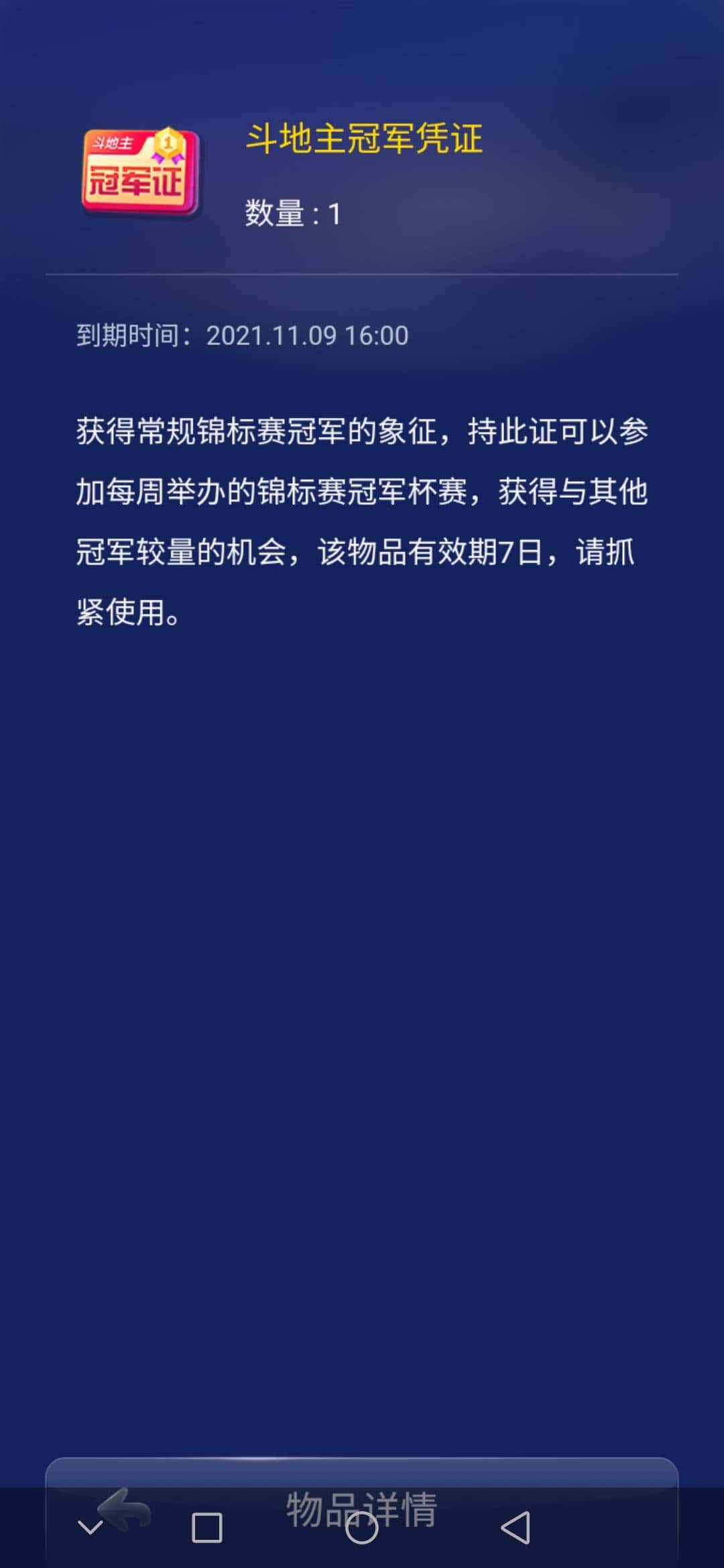Tap the 冠军证 champion certificate icon
Screen dimensions: 724x1568
pos(141,168)
